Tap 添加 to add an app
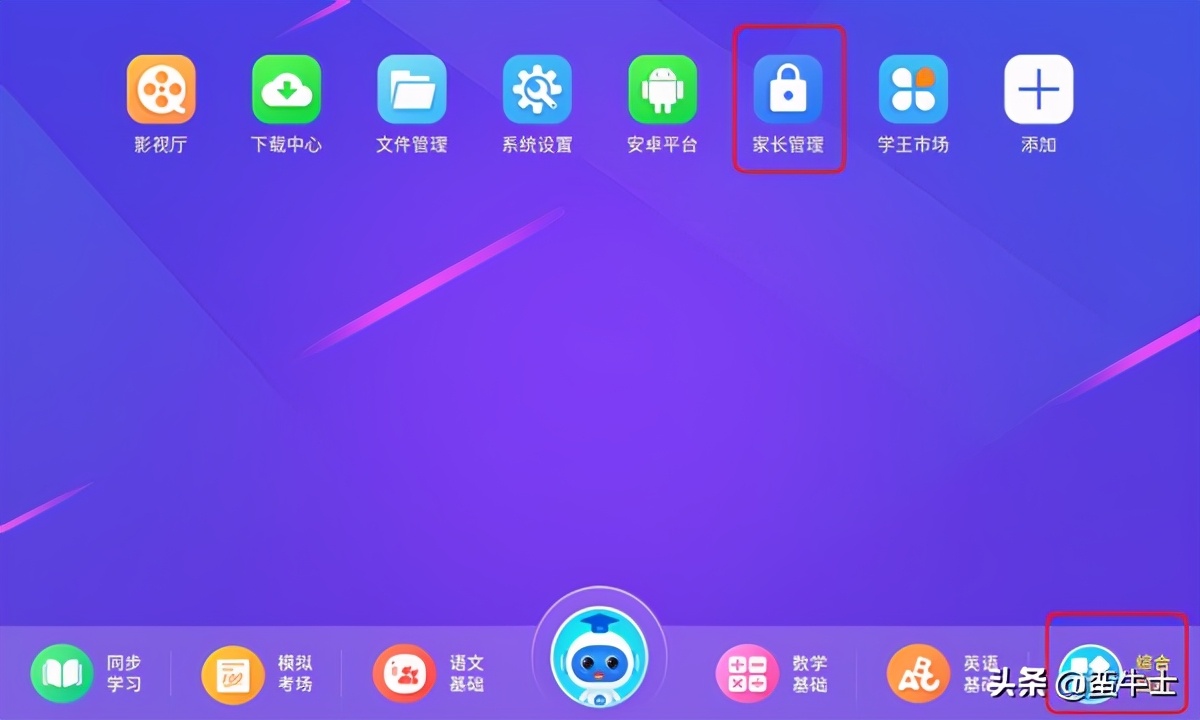The width and height of the screenshot is (1200, 720). [x=1038, y=91]
